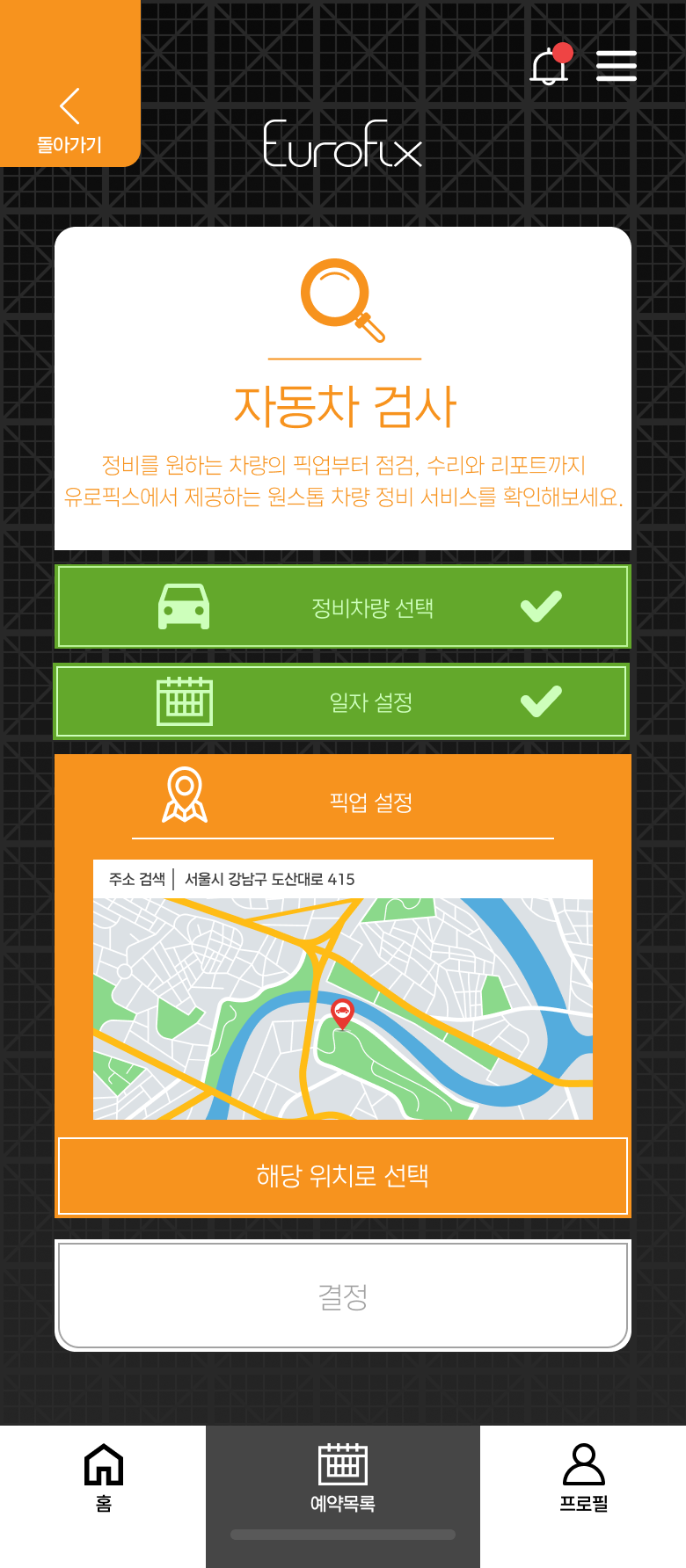The image size is (686, 1568).
Task: Expand the 정비차량 선택 step
Action: (343, 607)
